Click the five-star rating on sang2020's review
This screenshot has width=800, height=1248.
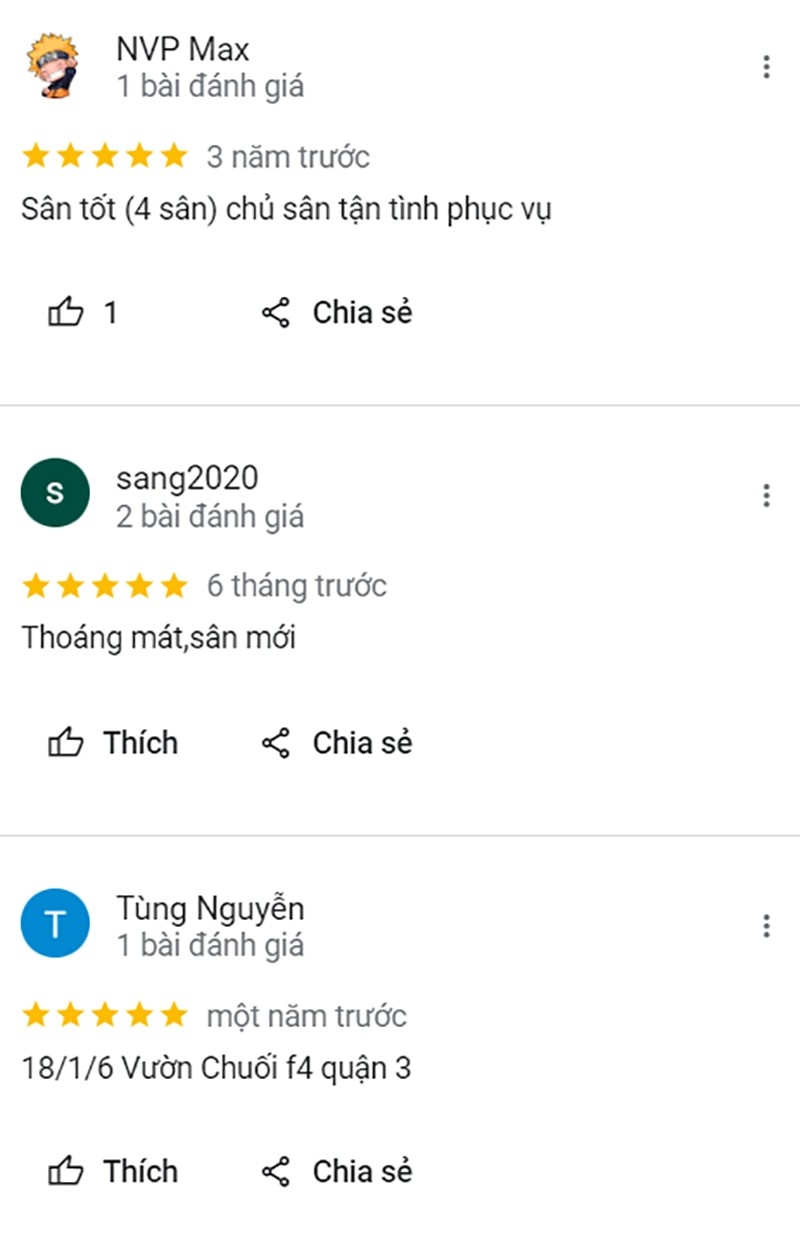point(103,585)
